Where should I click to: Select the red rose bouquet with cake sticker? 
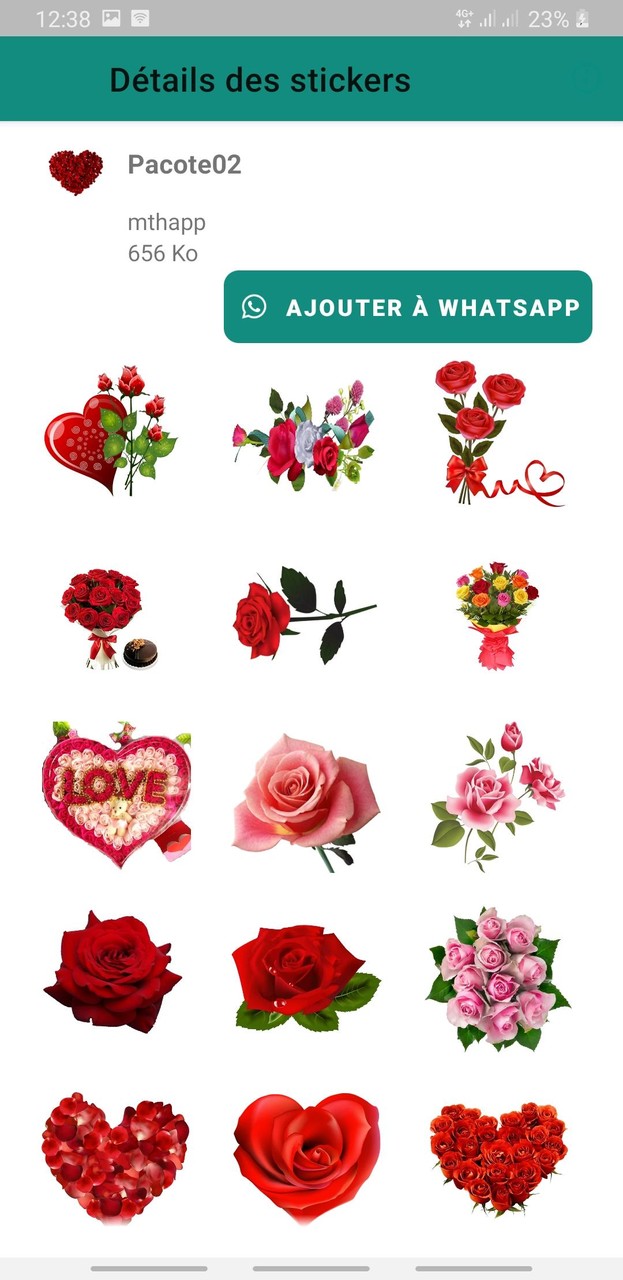click(x=110, y=619)
